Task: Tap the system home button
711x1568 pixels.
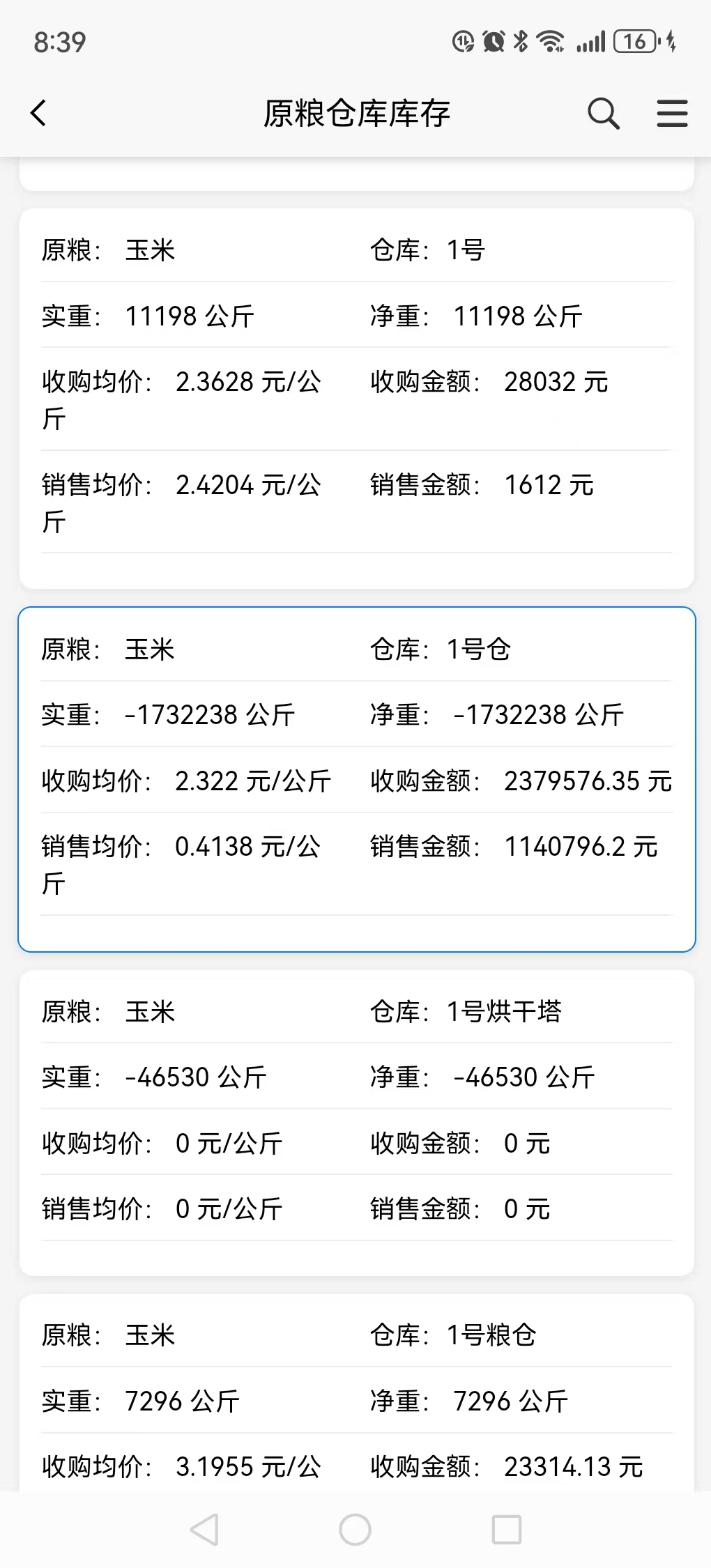Action: coord(355,1530)
